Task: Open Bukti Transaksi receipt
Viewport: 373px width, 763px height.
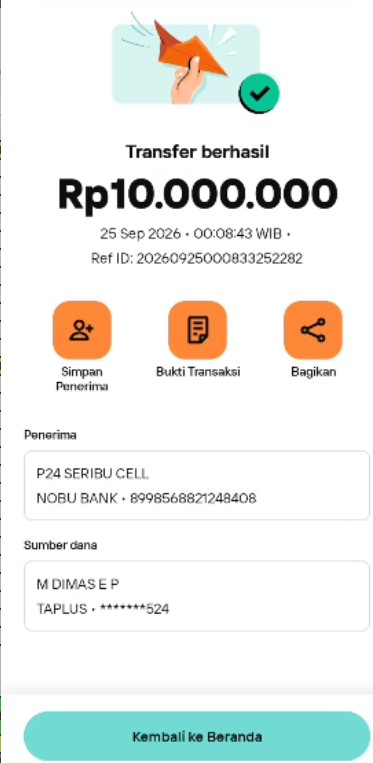Action: point(197,330)
